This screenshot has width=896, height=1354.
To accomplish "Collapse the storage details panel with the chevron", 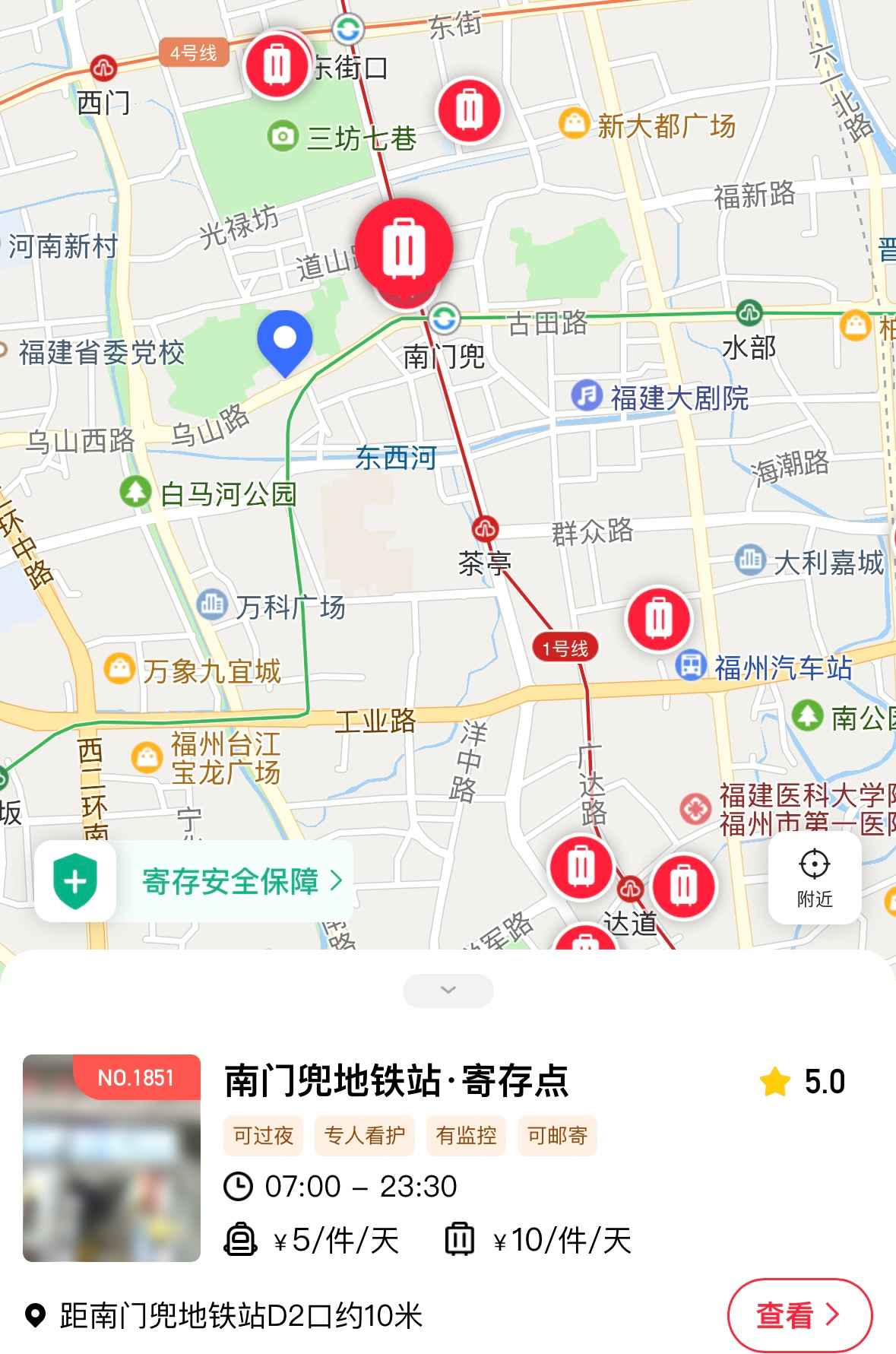I will click(448, 990).
